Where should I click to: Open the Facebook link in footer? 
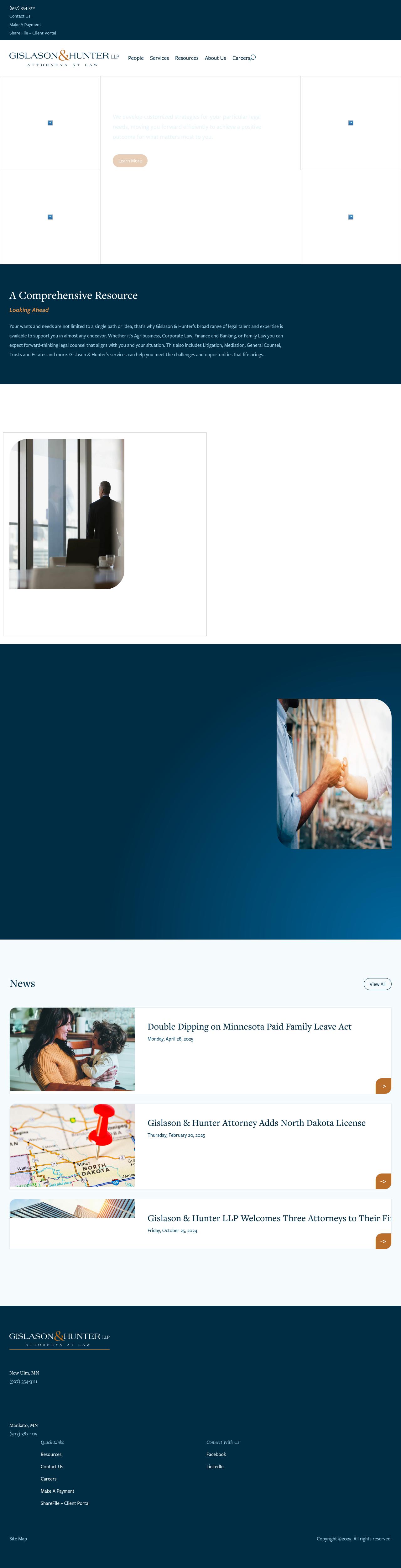(216, 1454)
